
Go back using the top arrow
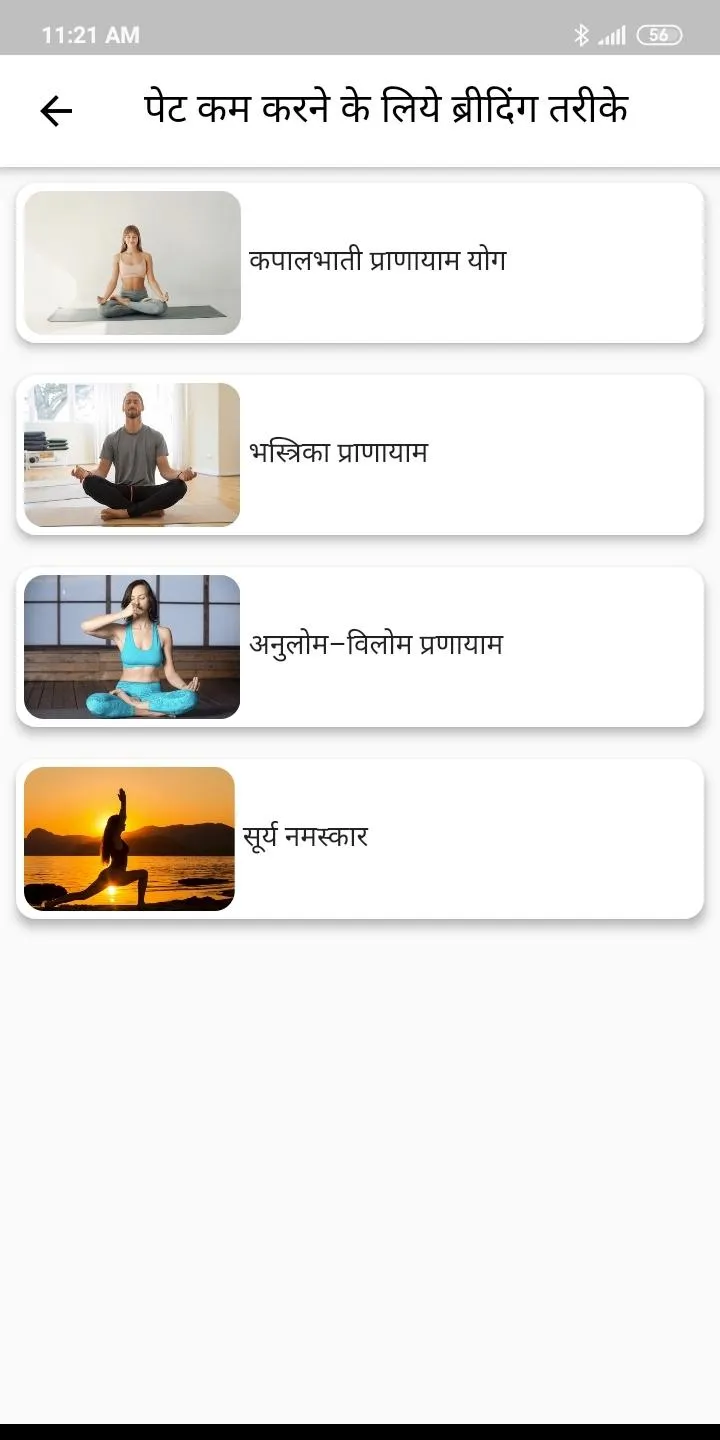(56, 111)
